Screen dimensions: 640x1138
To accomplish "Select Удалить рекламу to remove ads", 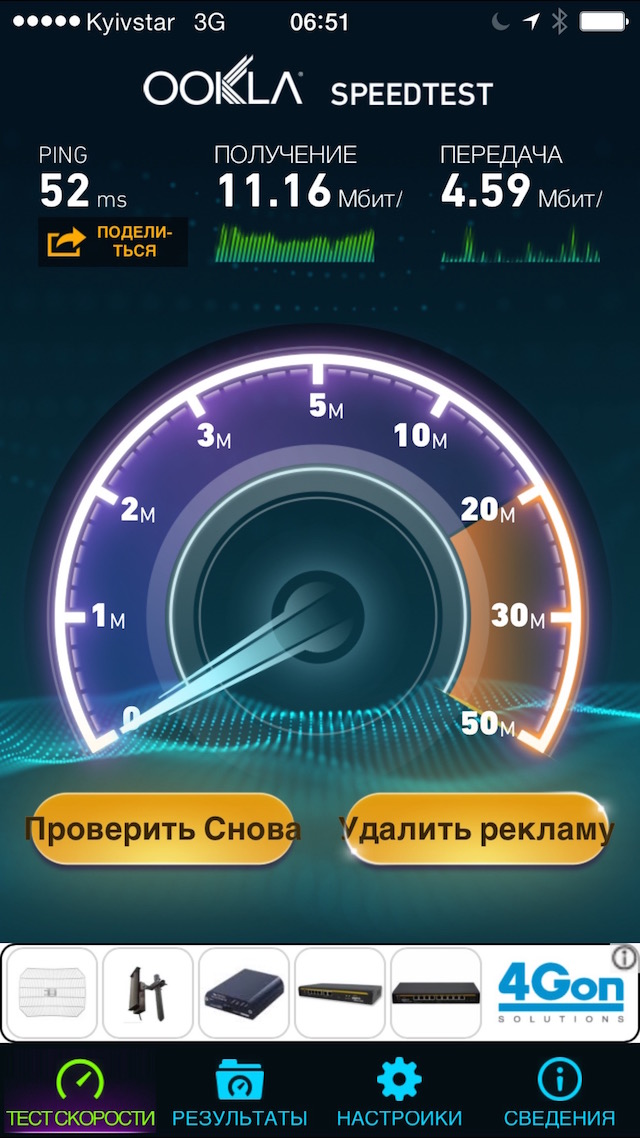I will coord(476,829).
